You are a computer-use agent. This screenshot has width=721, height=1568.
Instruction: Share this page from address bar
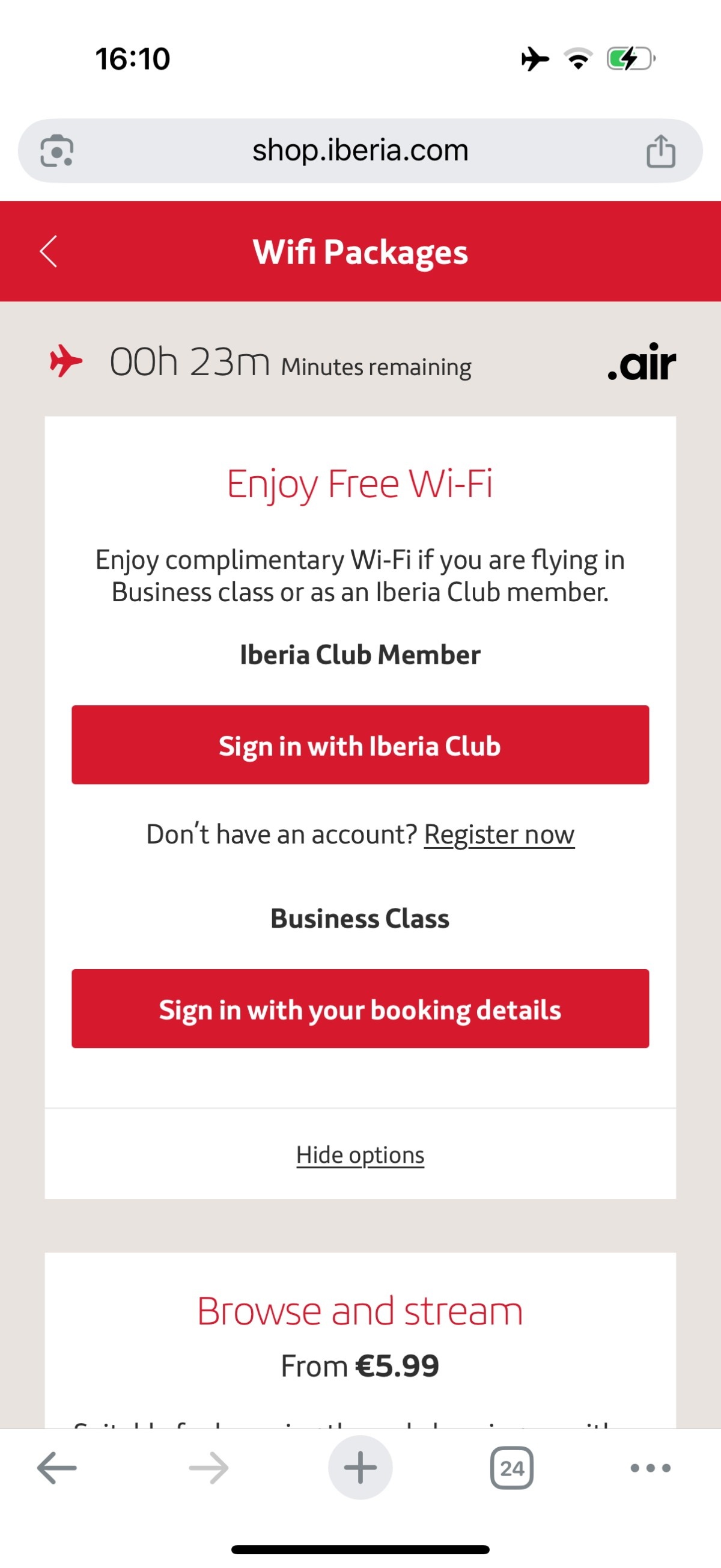point(661,151)
